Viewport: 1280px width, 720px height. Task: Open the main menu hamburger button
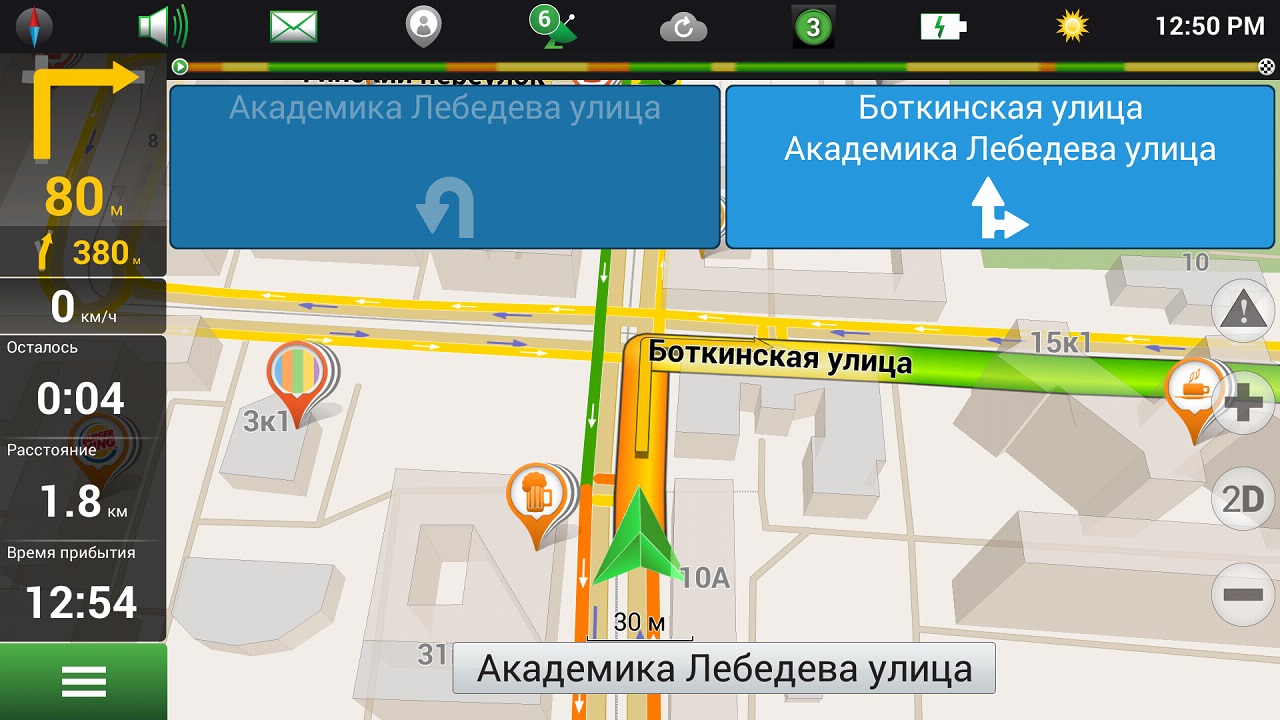tap(83, 682)
